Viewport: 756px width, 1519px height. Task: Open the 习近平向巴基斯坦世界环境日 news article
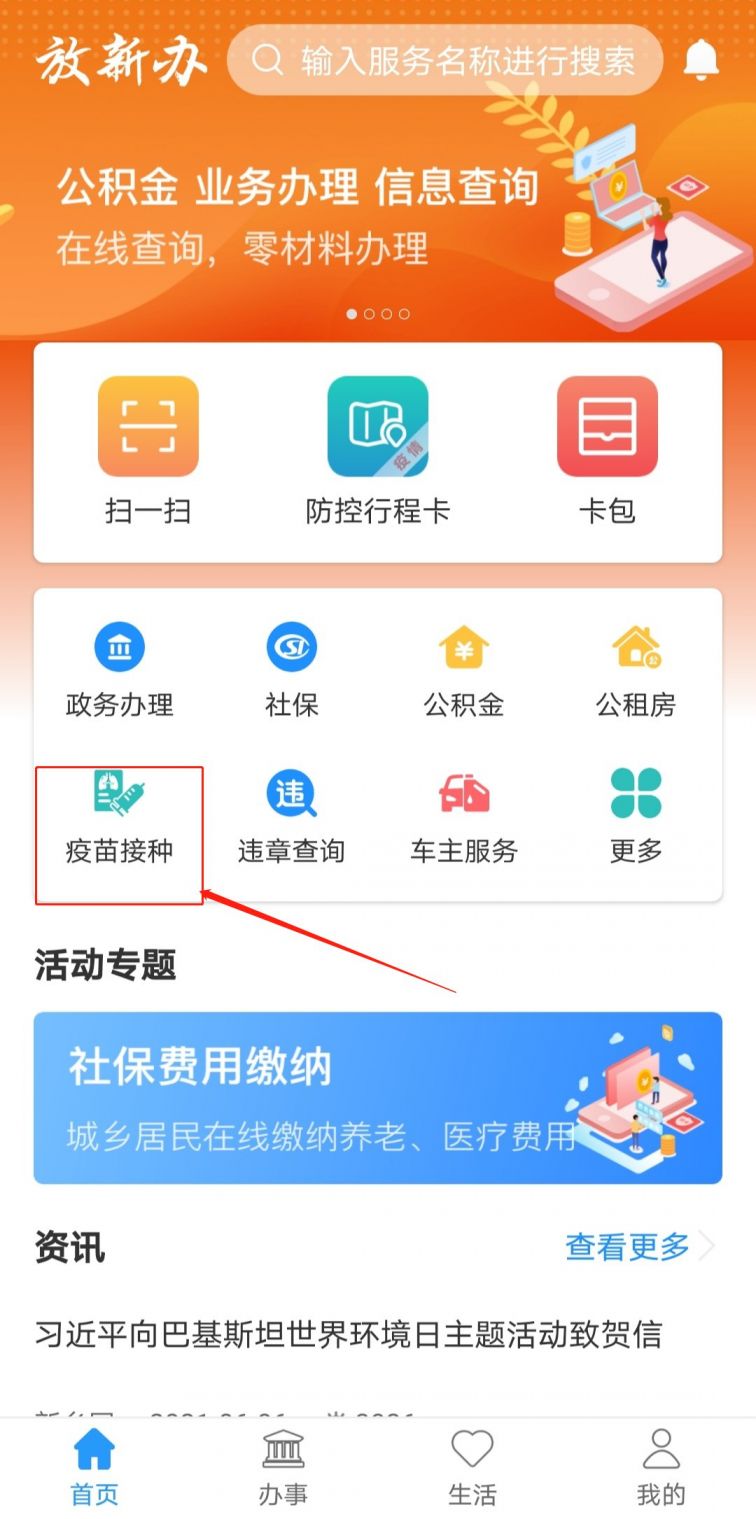[x=348, y=1334]
